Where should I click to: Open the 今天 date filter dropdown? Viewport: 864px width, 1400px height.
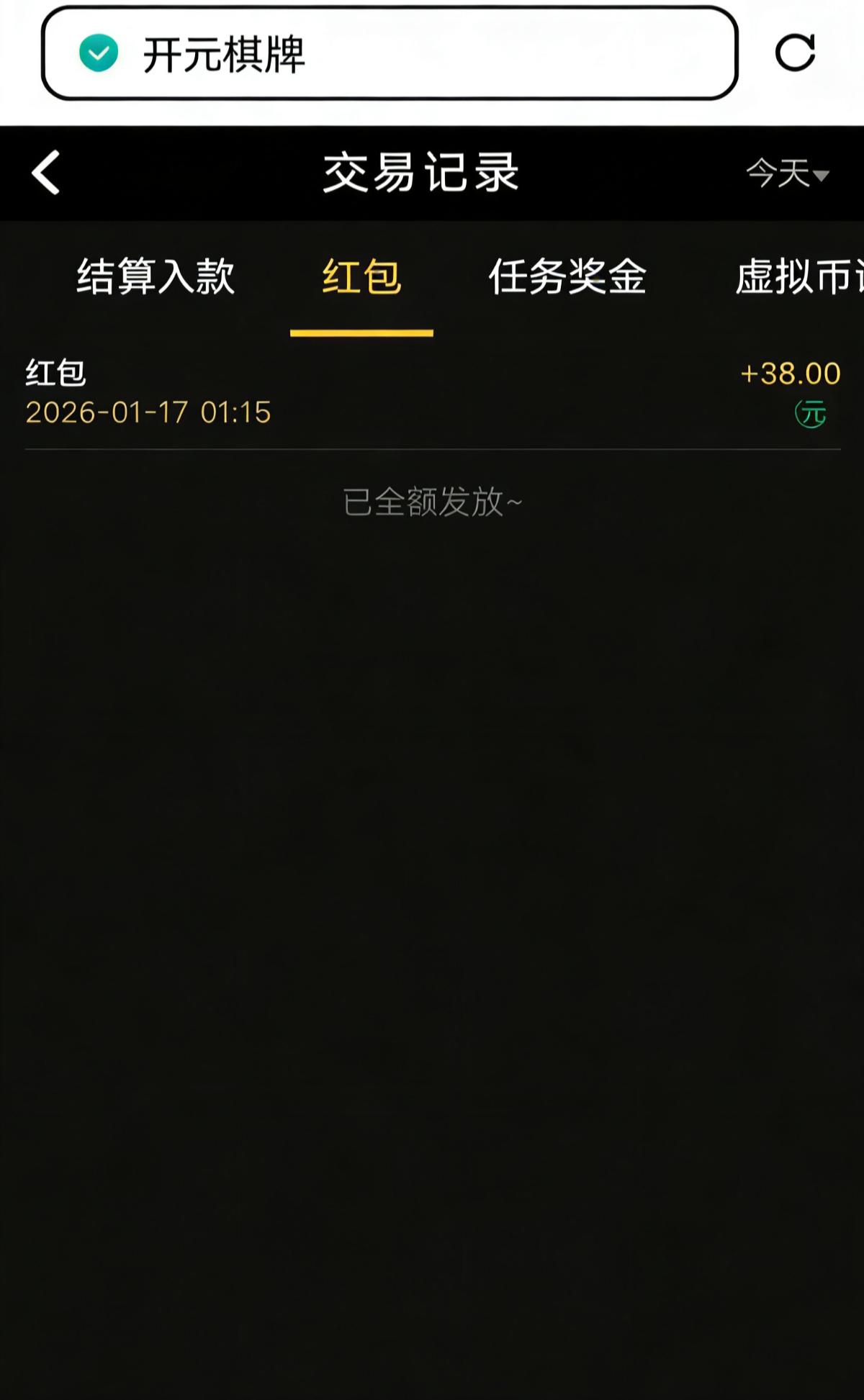[x=787, y=173]
